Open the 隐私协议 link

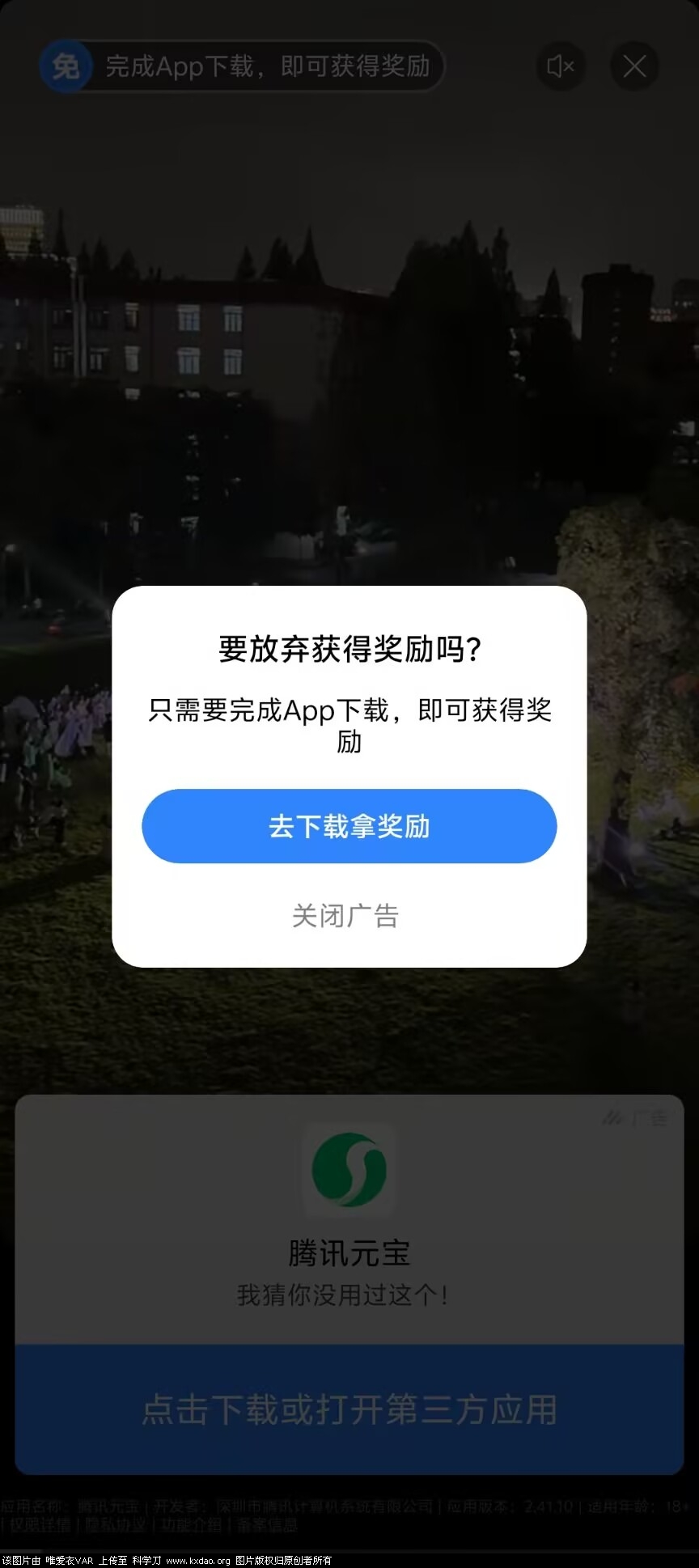point(116,1524)
